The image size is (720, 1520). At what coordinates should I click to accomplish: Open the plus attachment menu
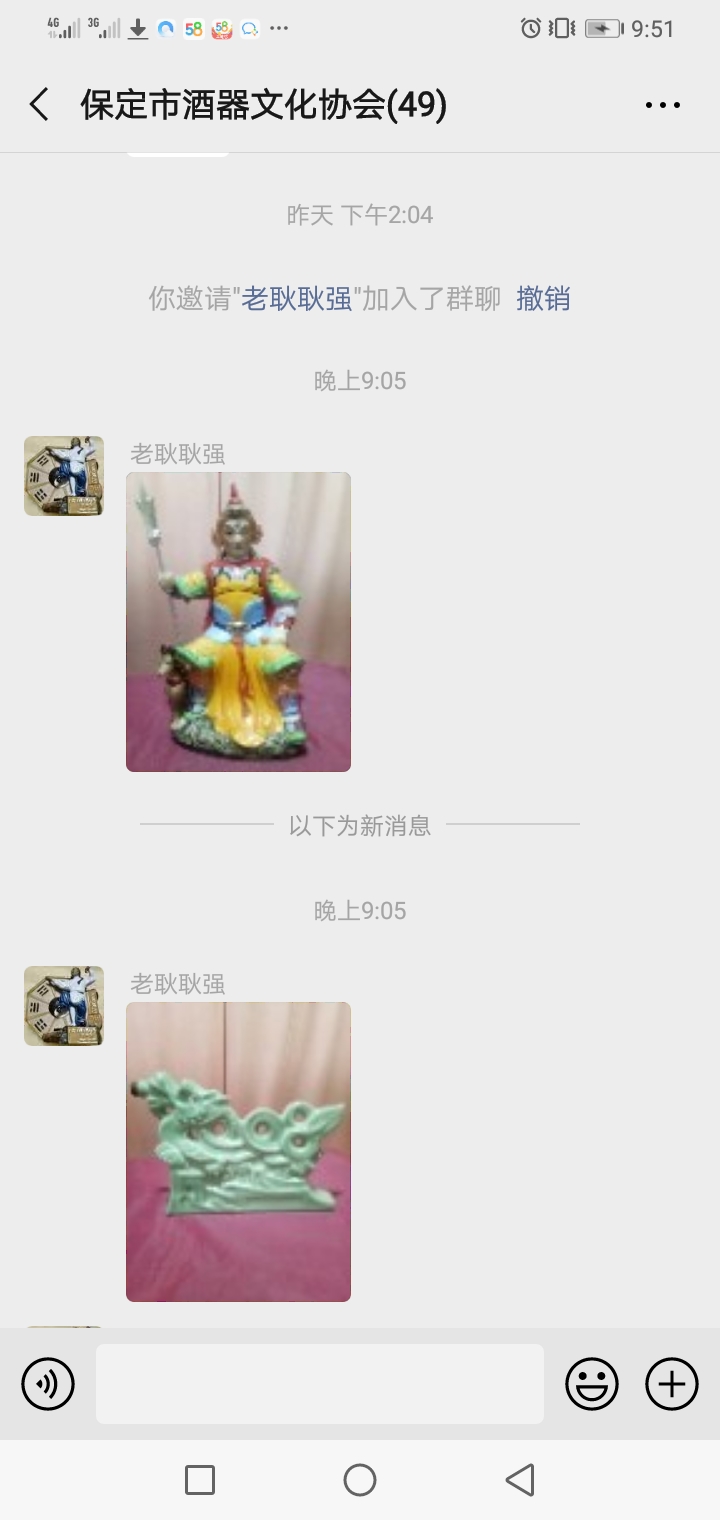pos(672,1384)
